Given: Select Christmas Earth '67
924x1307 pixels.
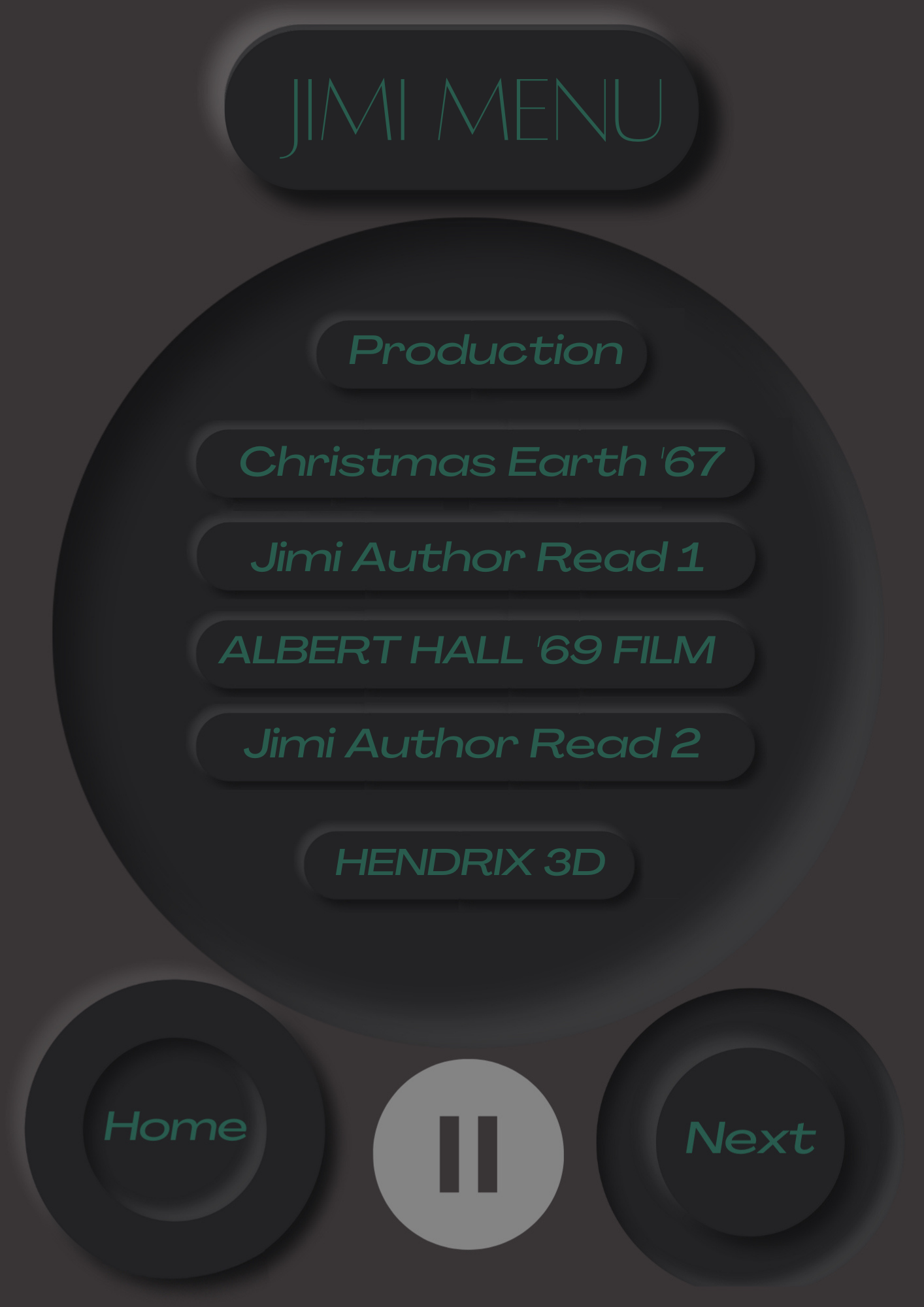Looking at the screenshot, I should [x=475, y=463].
